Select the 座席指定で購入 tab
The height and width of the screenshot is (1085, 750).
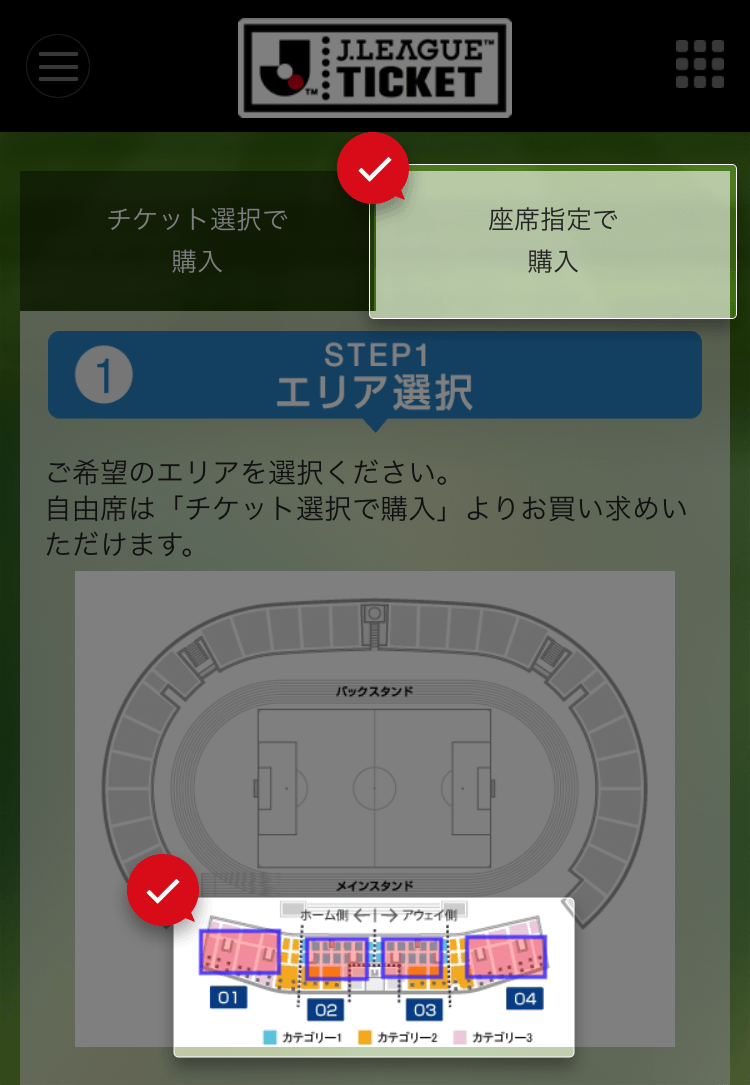(x=553, y=241)
